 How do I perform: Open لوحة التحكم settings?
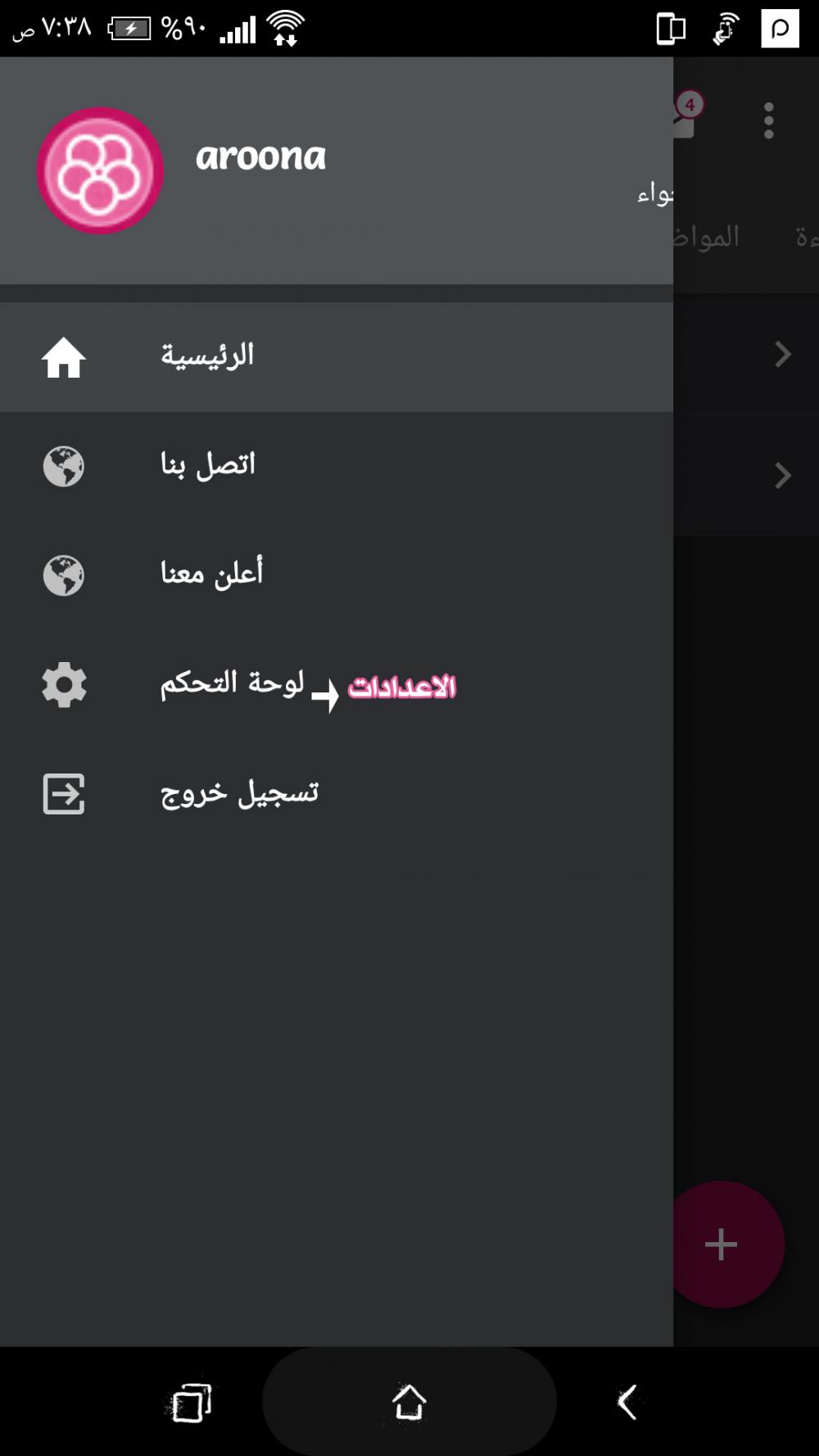pos(337,684)
